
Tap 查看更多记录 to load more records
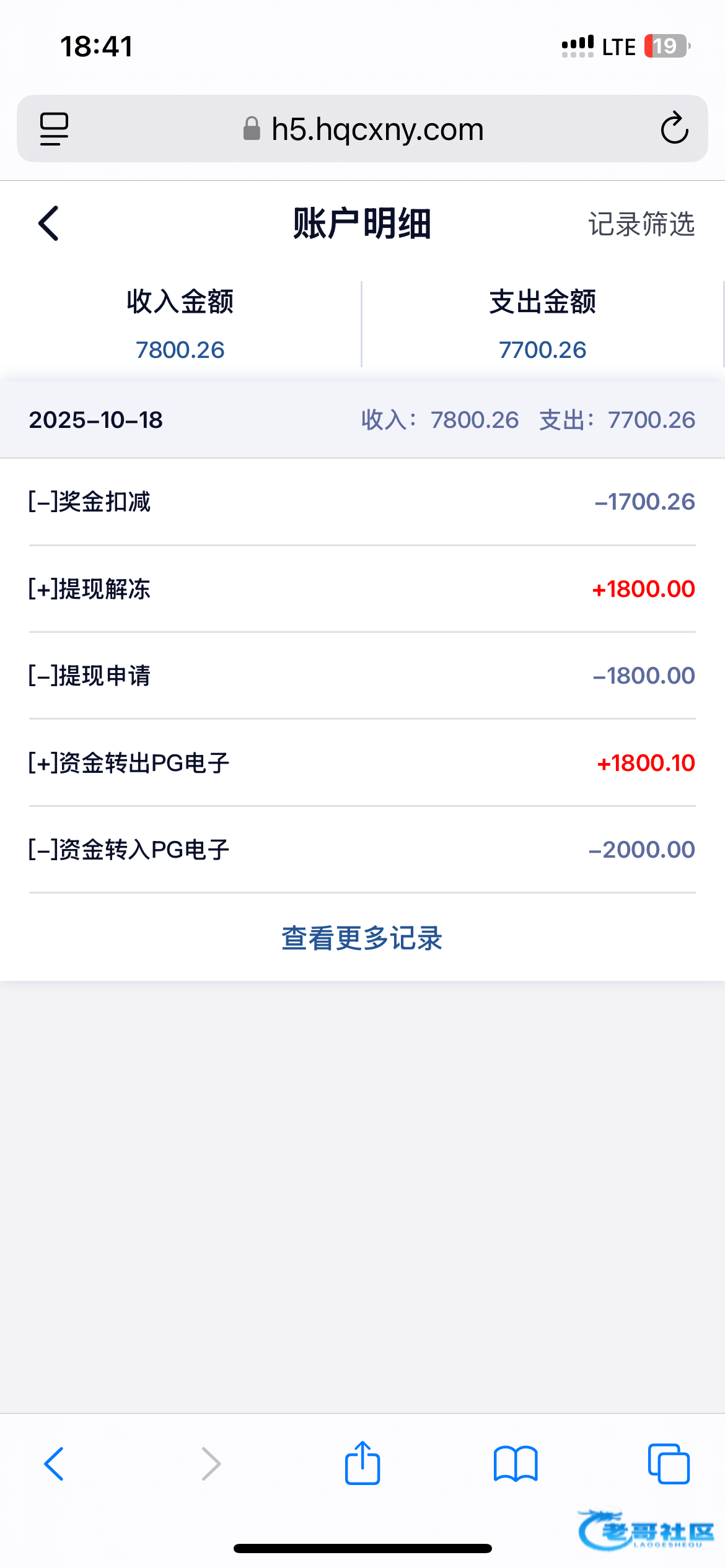362,938
